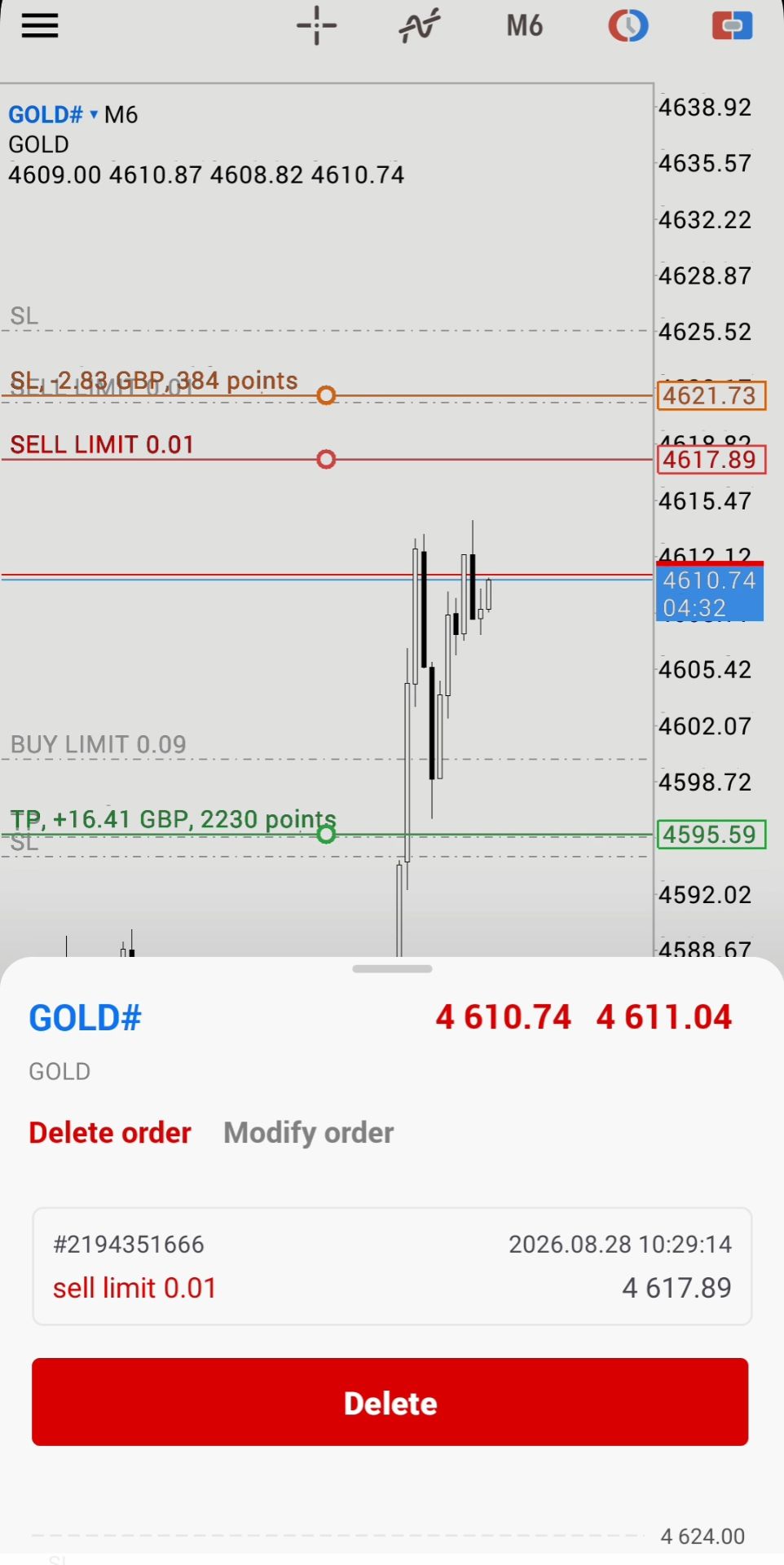
Task: Tap the orange SL line handle
Action: [326, 395]
